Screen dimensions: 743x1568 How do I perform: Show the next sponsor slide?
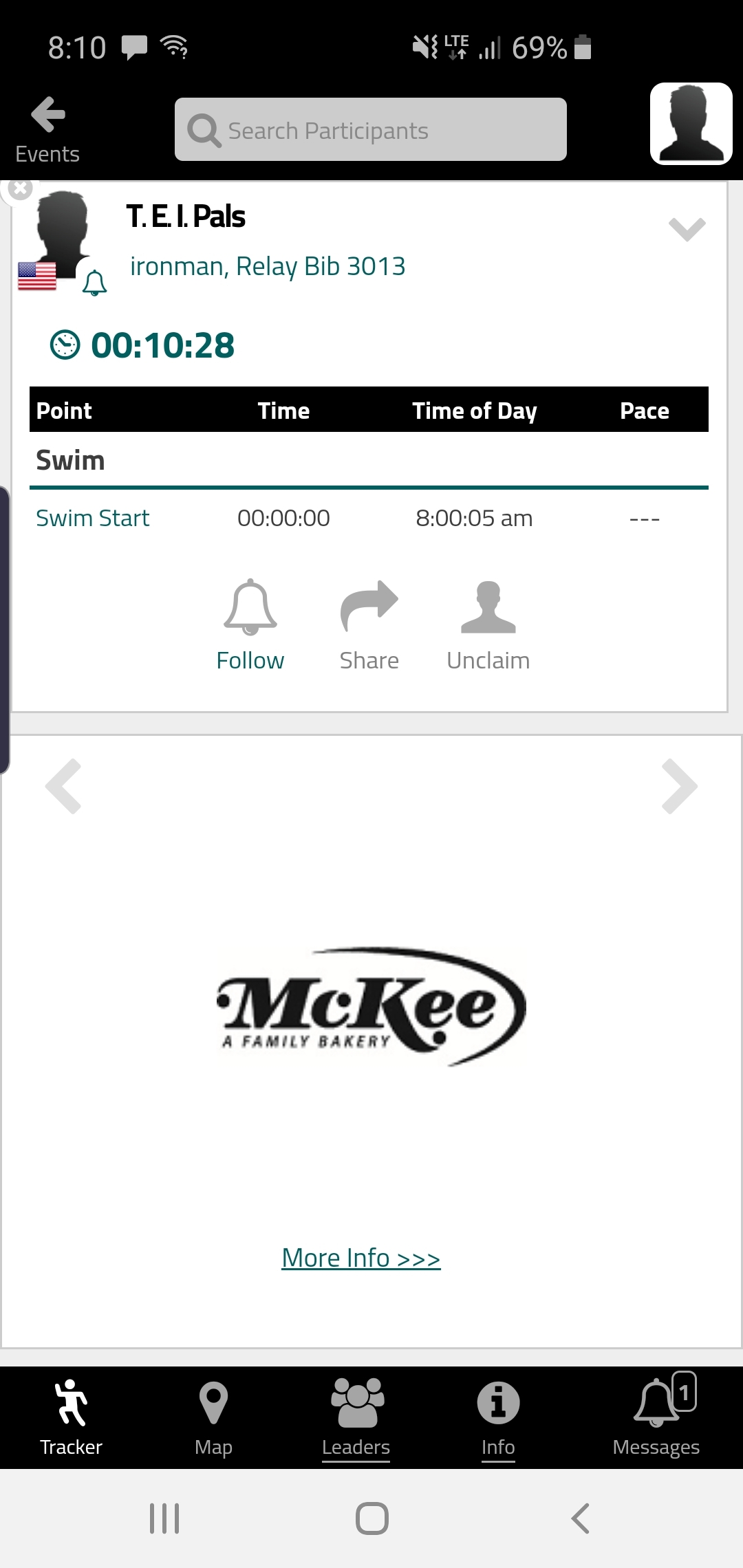(680, 786)
